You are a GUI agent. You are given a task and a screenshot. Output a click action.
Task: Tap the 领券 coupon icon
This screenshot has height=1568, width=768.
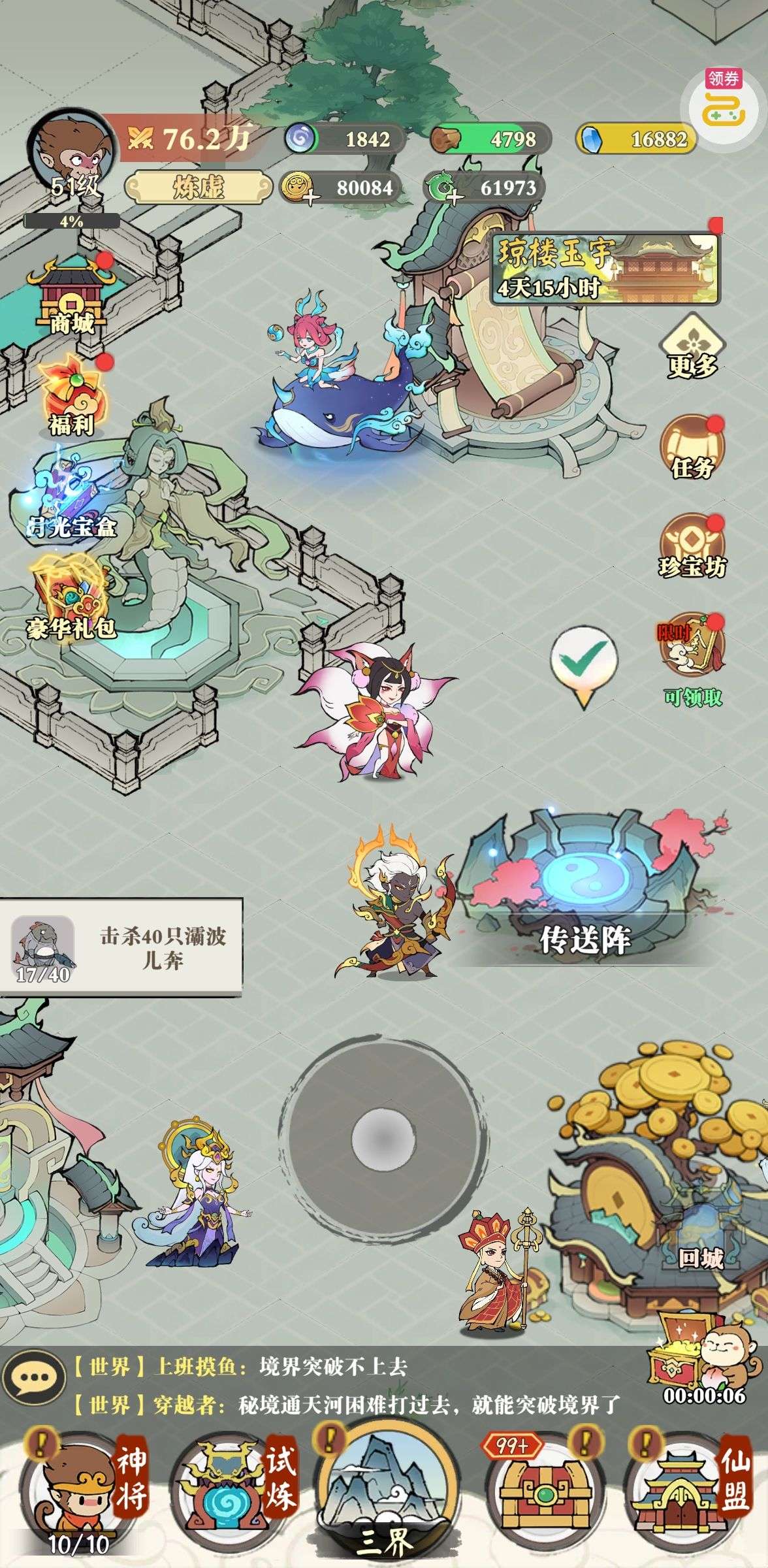pyautogui.click(x=724, y=98)
